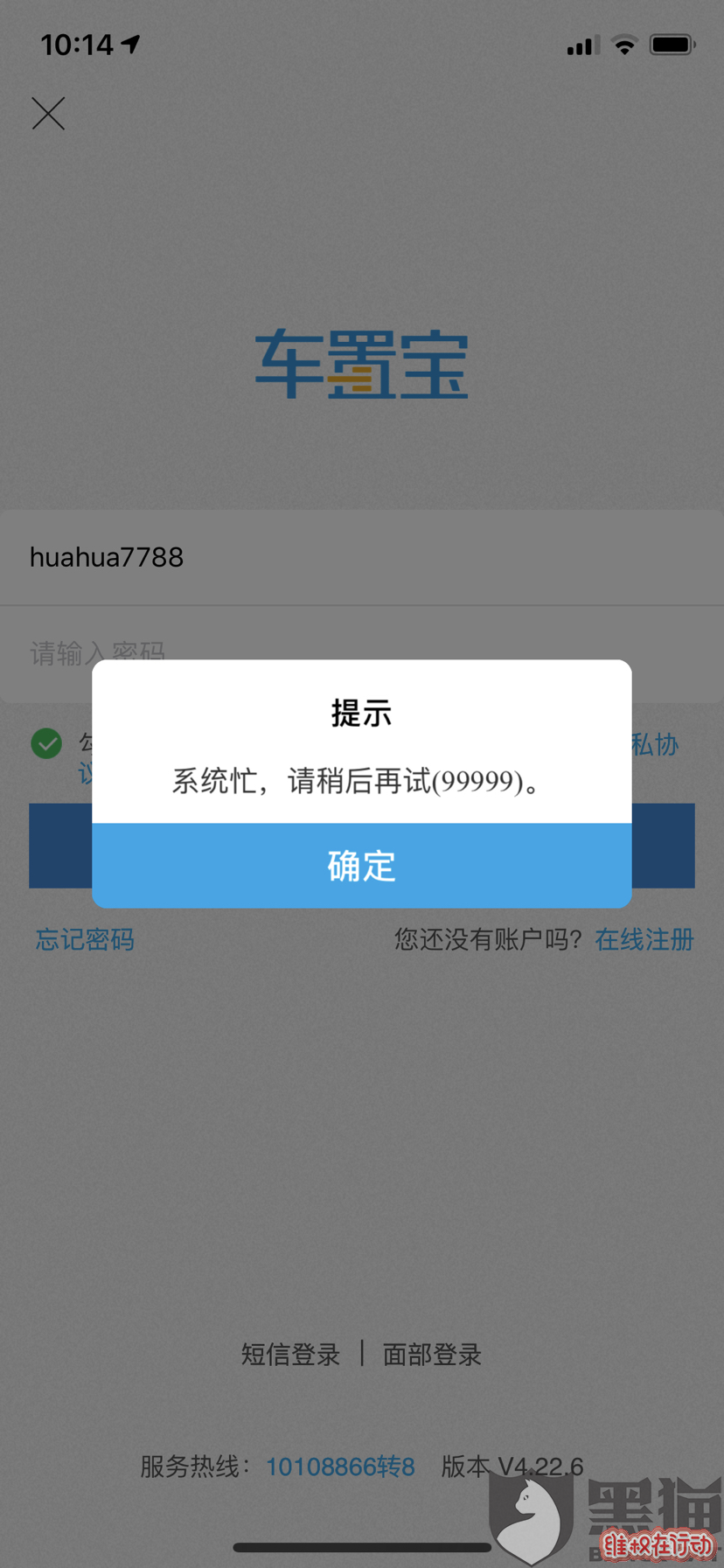The height and width of the screenshot is (1568, 724).
Task: Close the login screen with X
Action: coord(48,114)
